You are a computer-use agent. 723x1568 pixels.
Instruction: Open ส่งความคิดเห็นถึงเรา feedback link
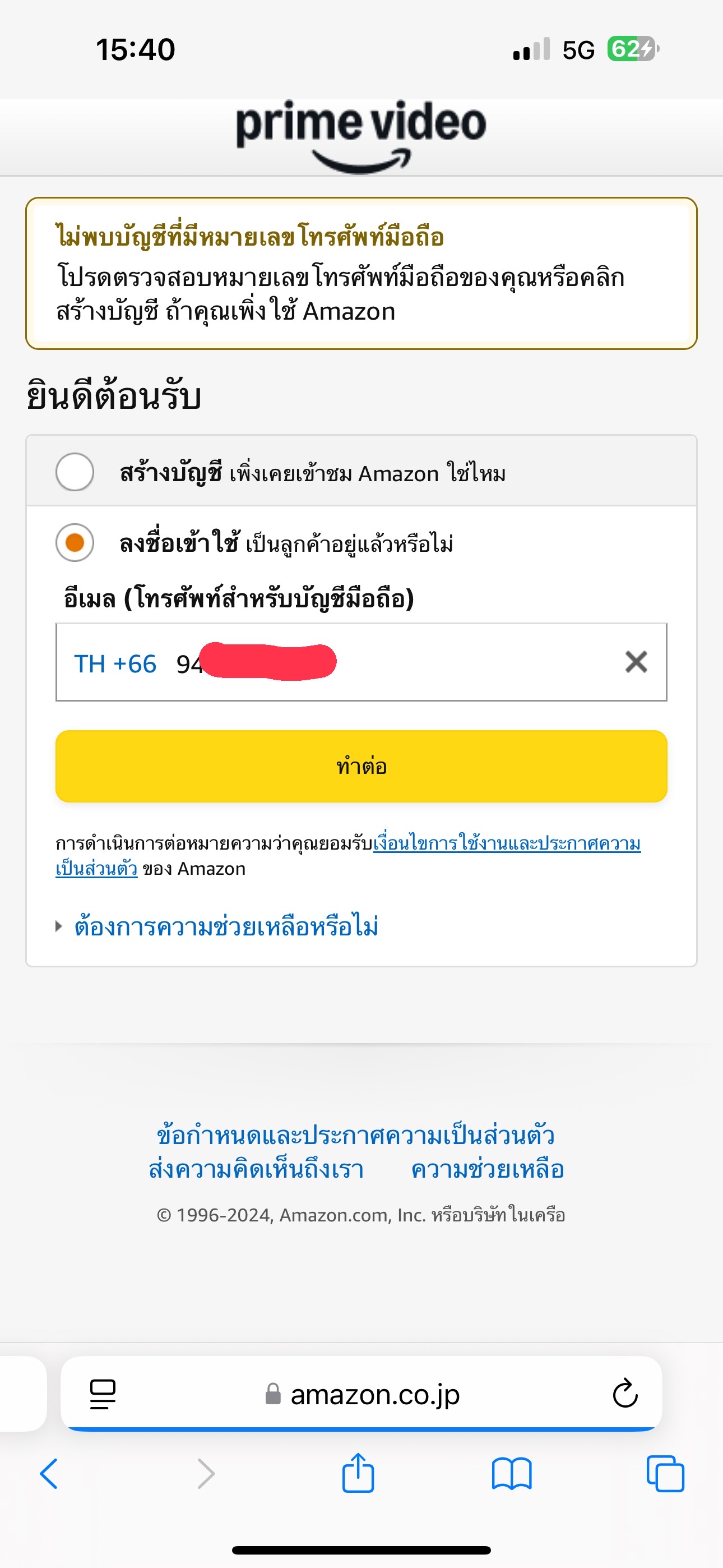256,1169
